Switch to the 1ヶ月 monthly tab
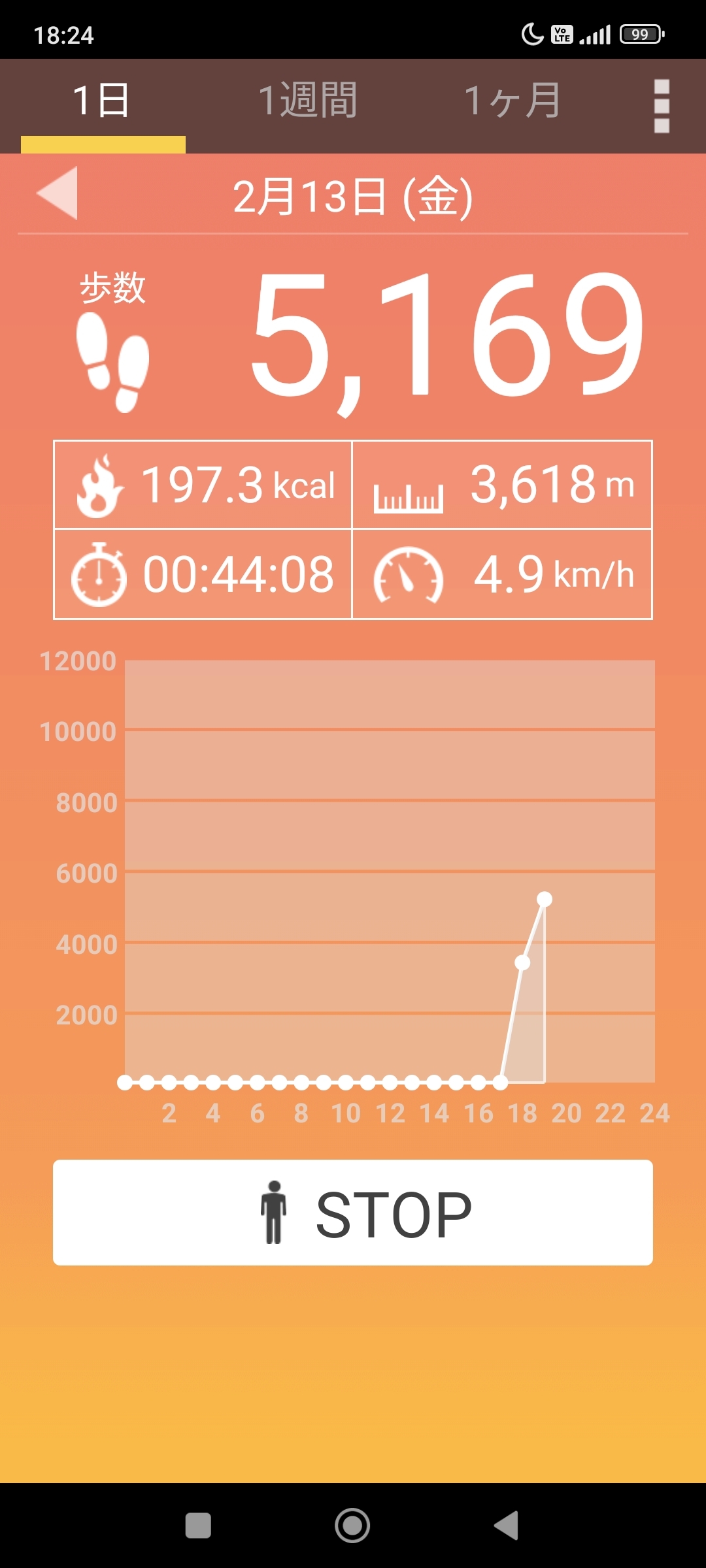The width and height of the screenshot is (706, 1568). pyautogui.click(x=513, y=101)
